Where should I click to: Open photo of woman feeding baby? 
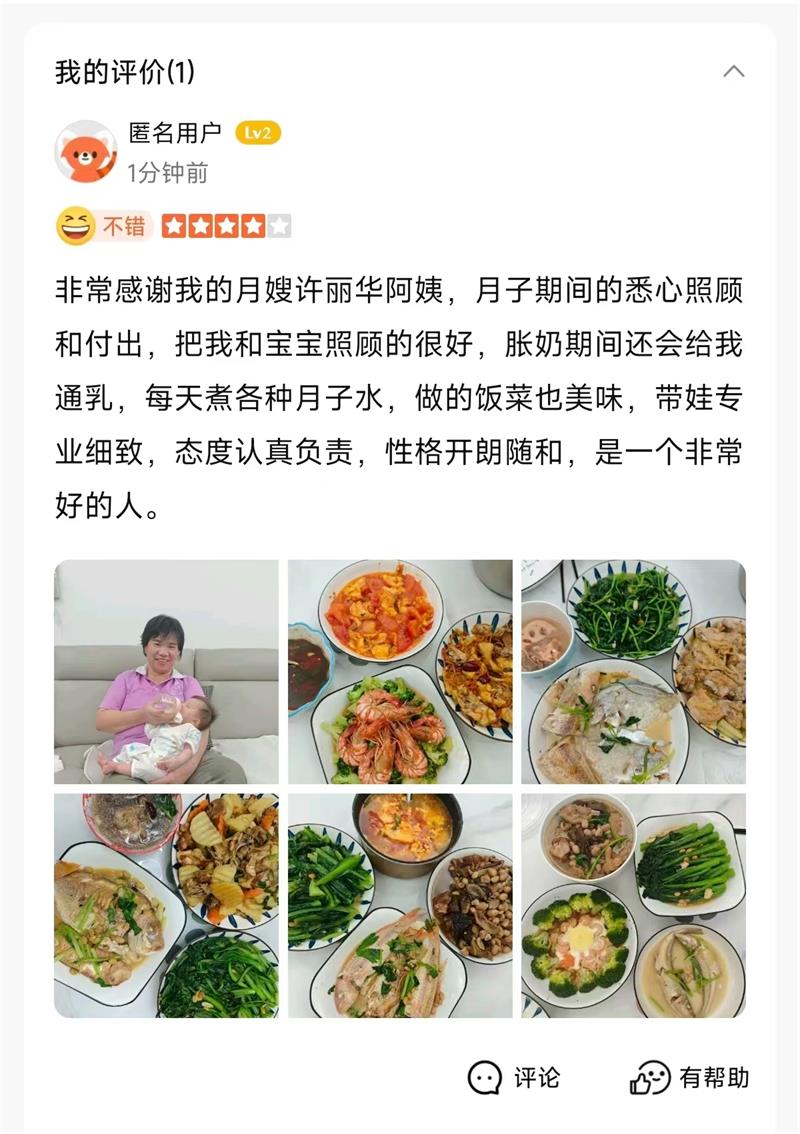point(166,672)
